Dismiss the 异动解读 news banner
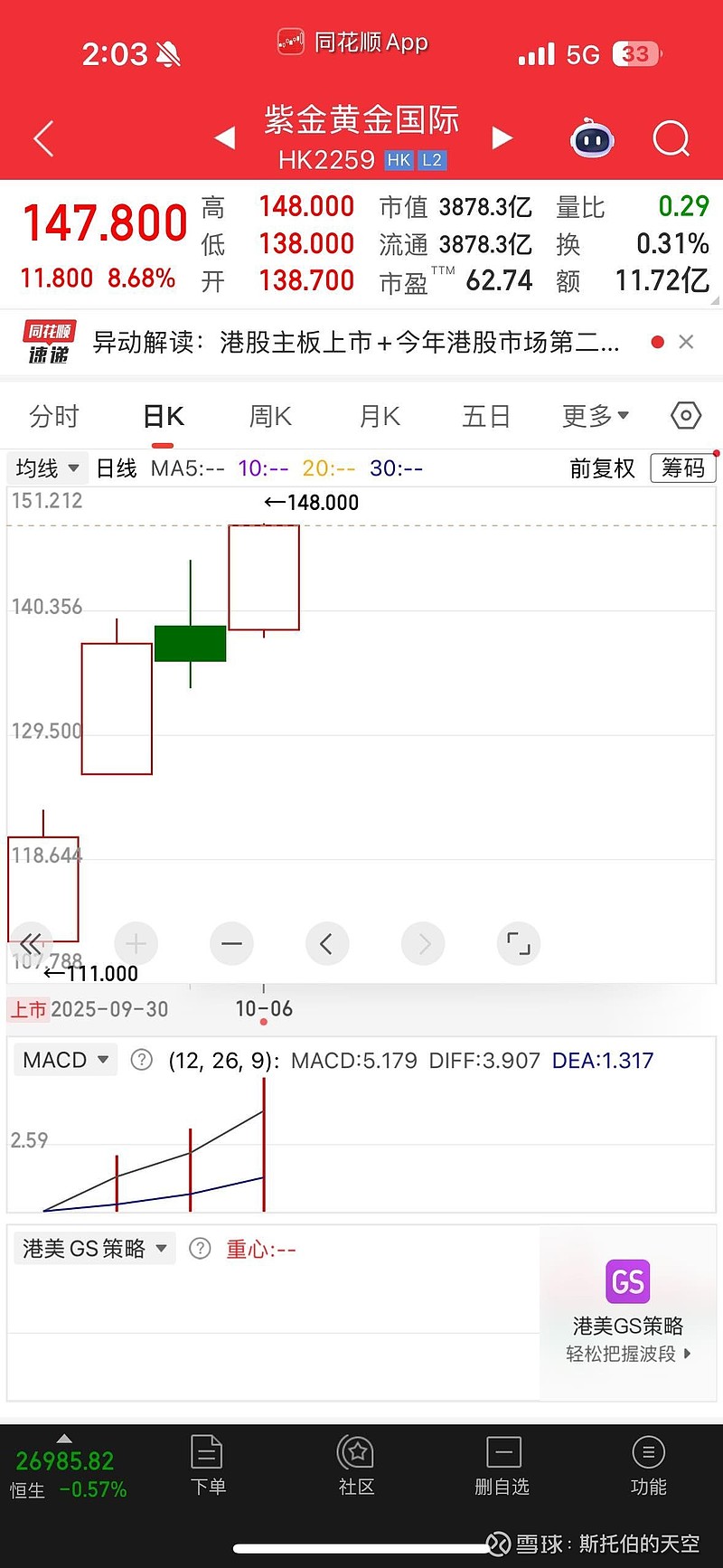The image size is (723, 1568). [686, 342]
